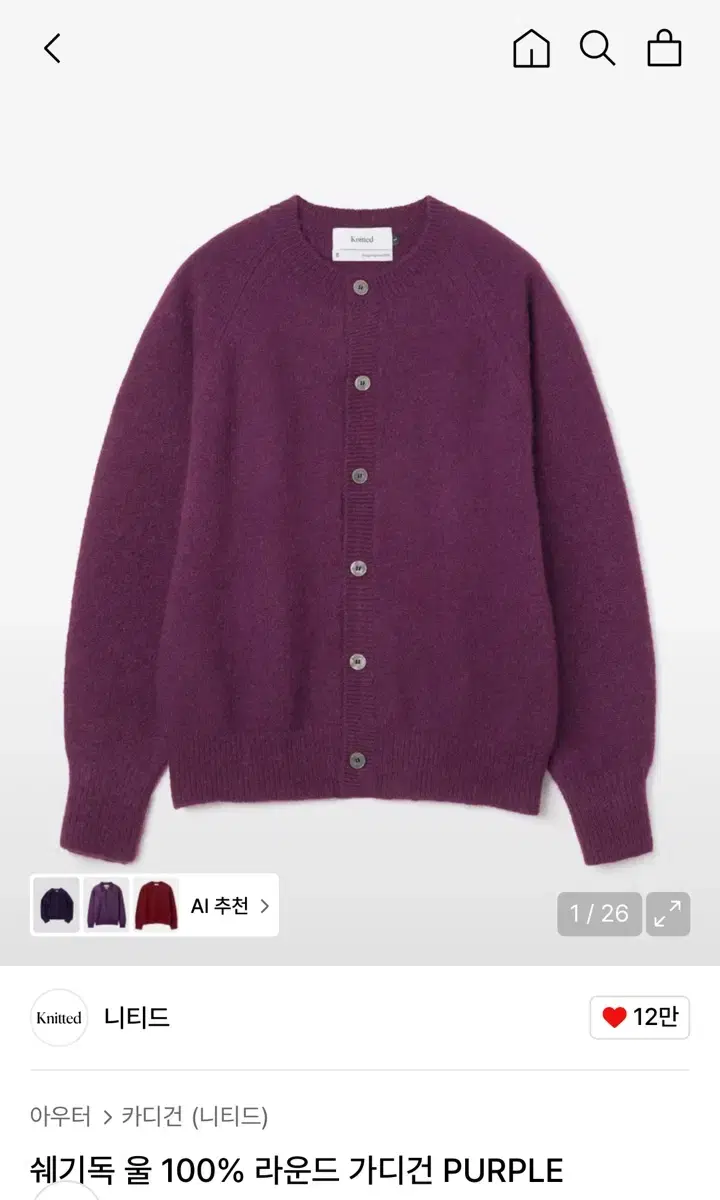This screenshot has height=1200, width=720.
Task: Open the 니티드 seller profile
Action: (x=135, y=1017)
